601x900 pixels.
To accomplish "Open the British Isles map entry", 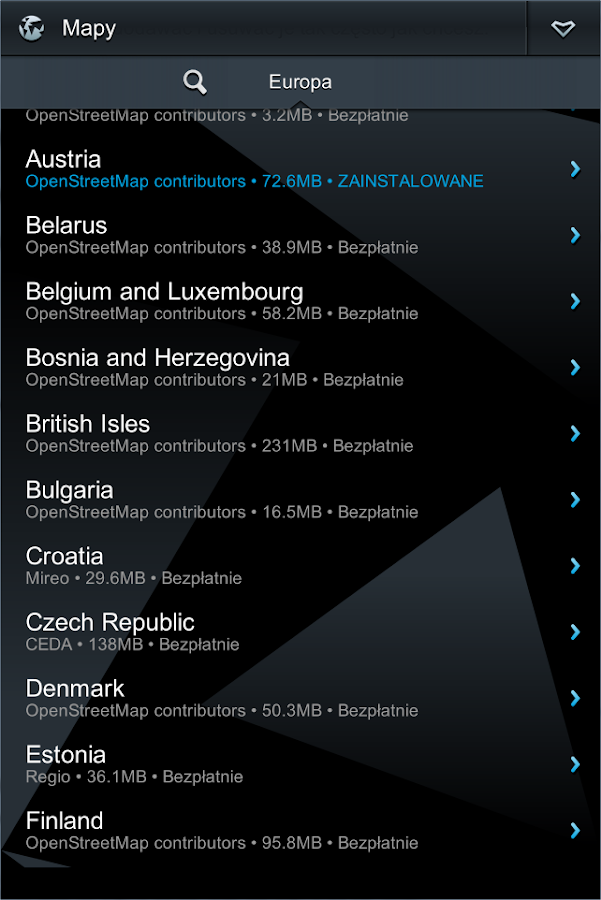I will tap(300, 433).
